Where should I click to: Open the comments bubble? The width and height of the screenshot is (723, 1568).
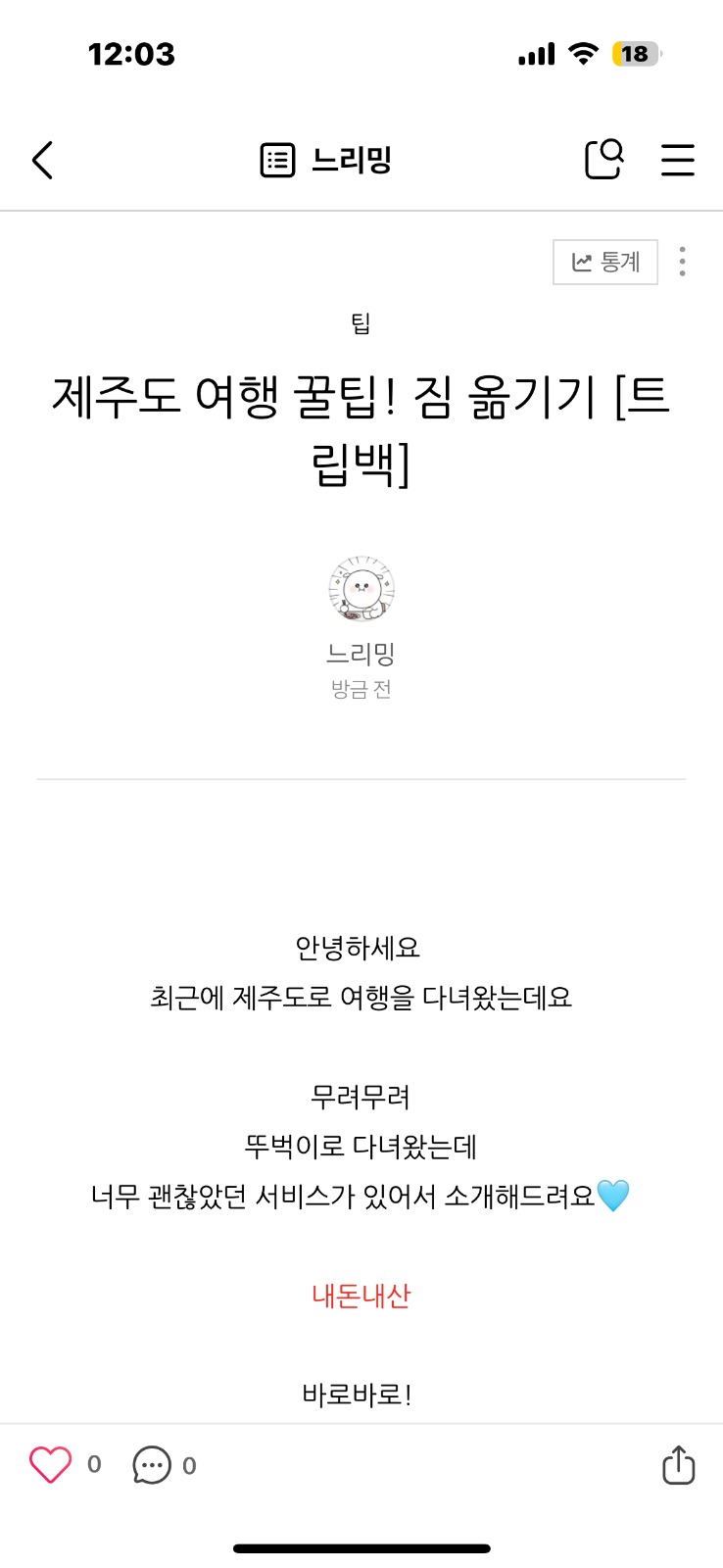152,1465
